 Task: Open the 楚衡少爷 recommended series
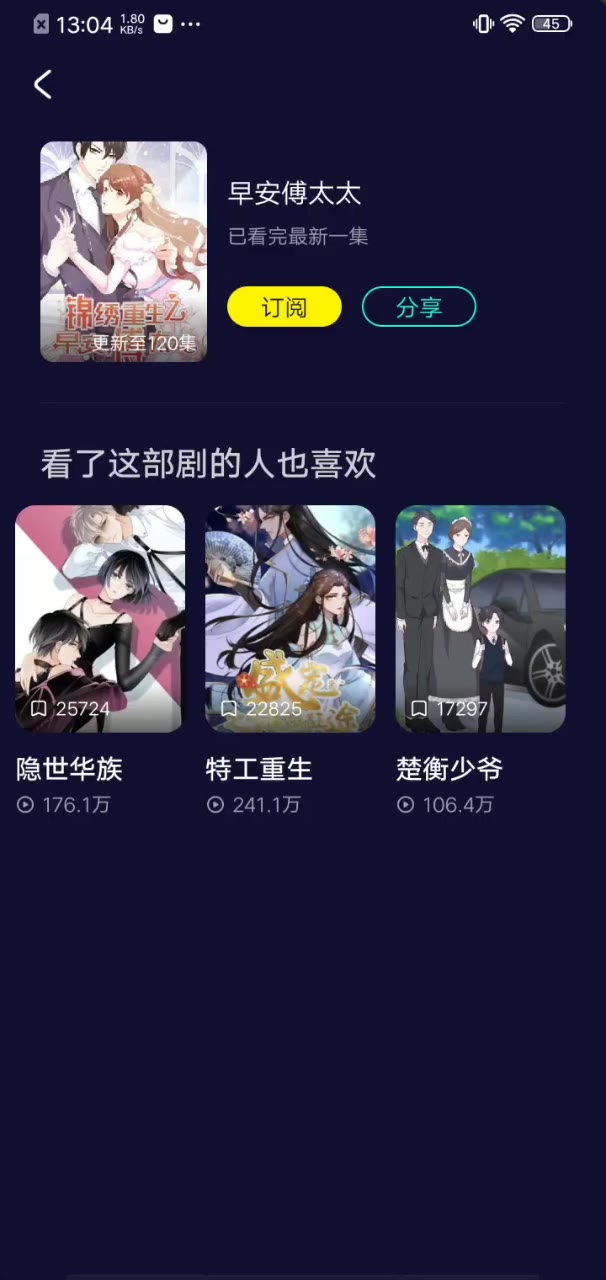point(480,619)
